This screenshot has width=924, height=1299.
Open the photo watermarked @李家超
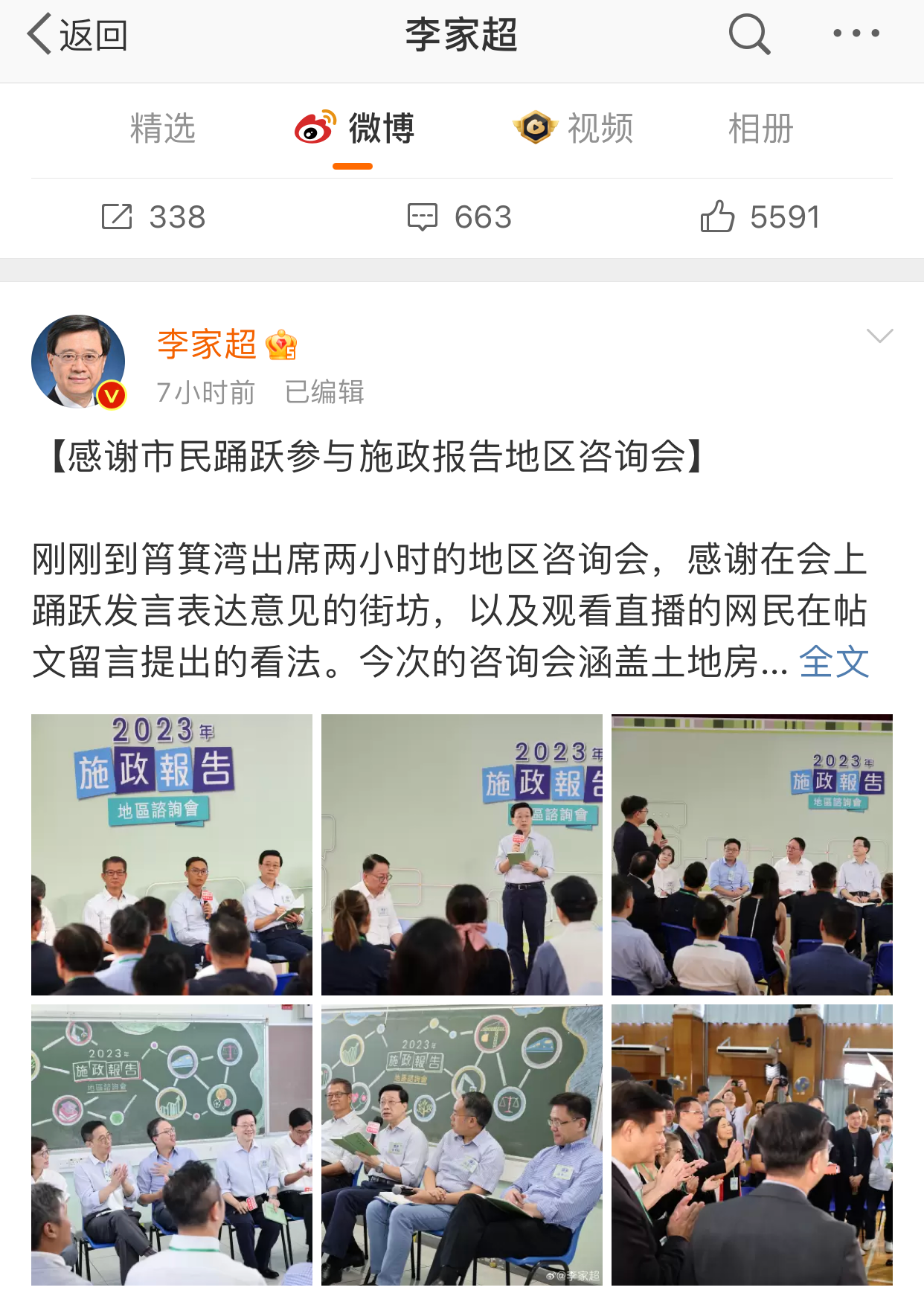point(462,1144)
